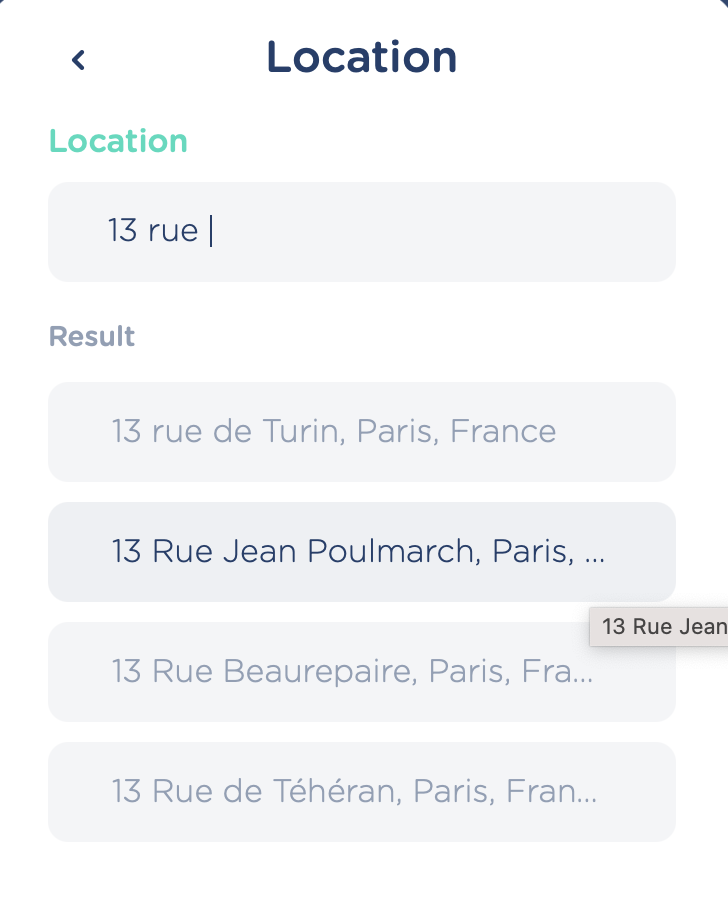
Task: Tap the location field containing "13 rue"
Action: pyautogui.click(x=361, y=232)
